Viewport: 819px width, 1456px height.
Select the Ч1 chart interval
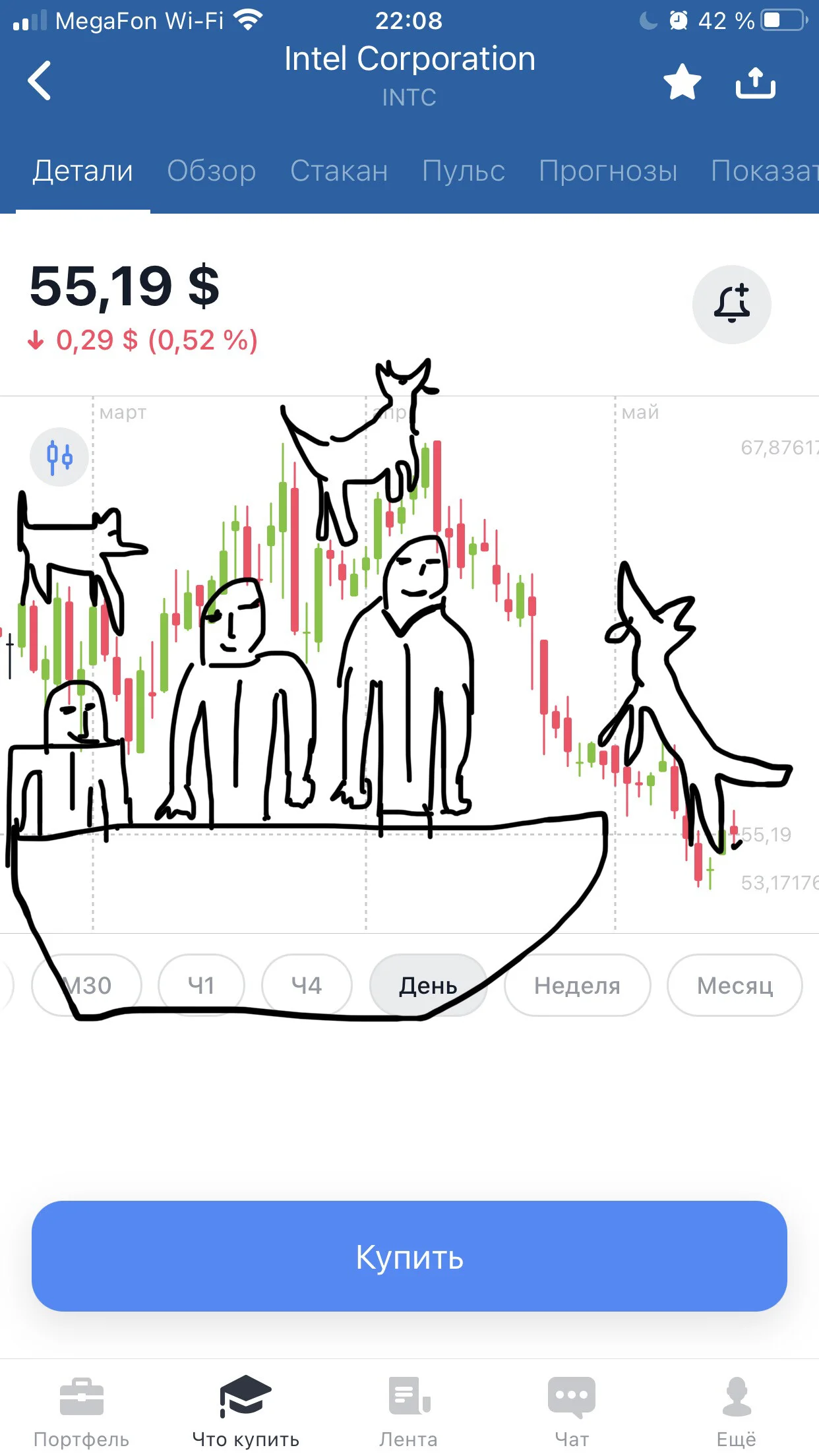pos(201,985)
